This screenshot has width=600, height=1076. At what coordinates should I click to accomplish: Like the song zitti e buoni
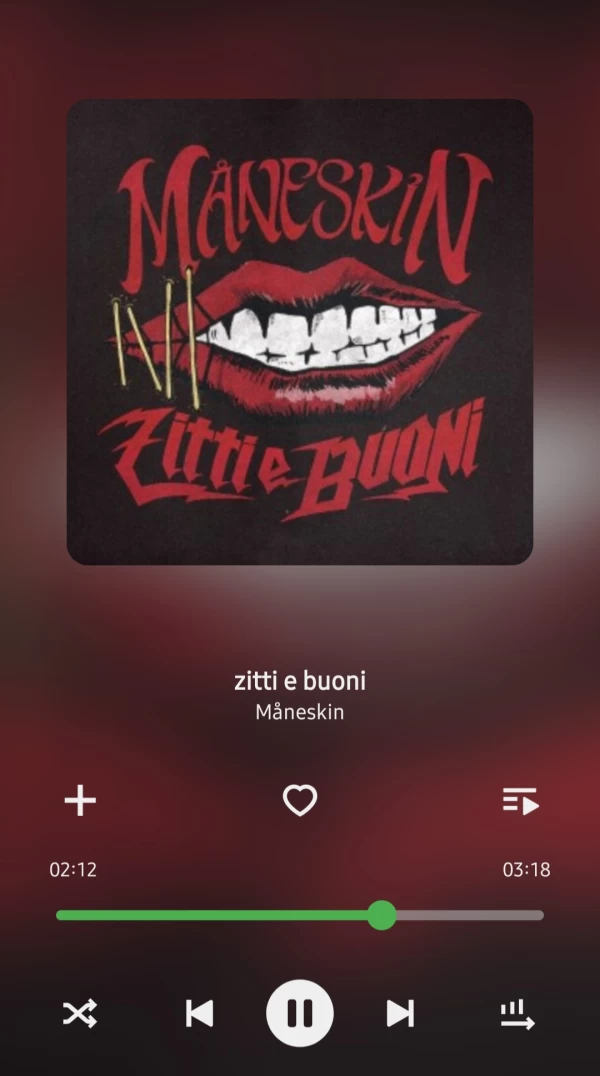tap(300, 800)
